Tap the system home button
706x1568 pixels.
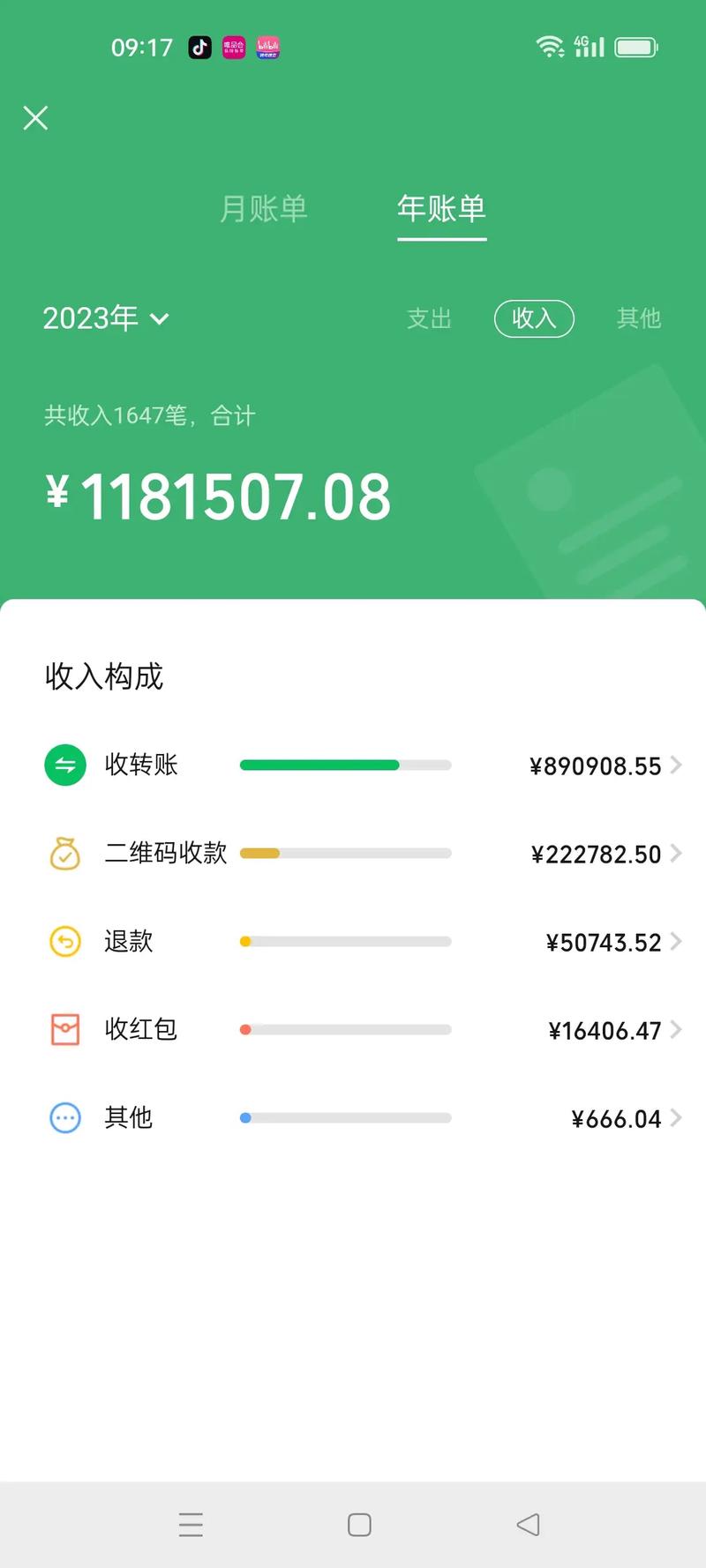(359, 1525)
